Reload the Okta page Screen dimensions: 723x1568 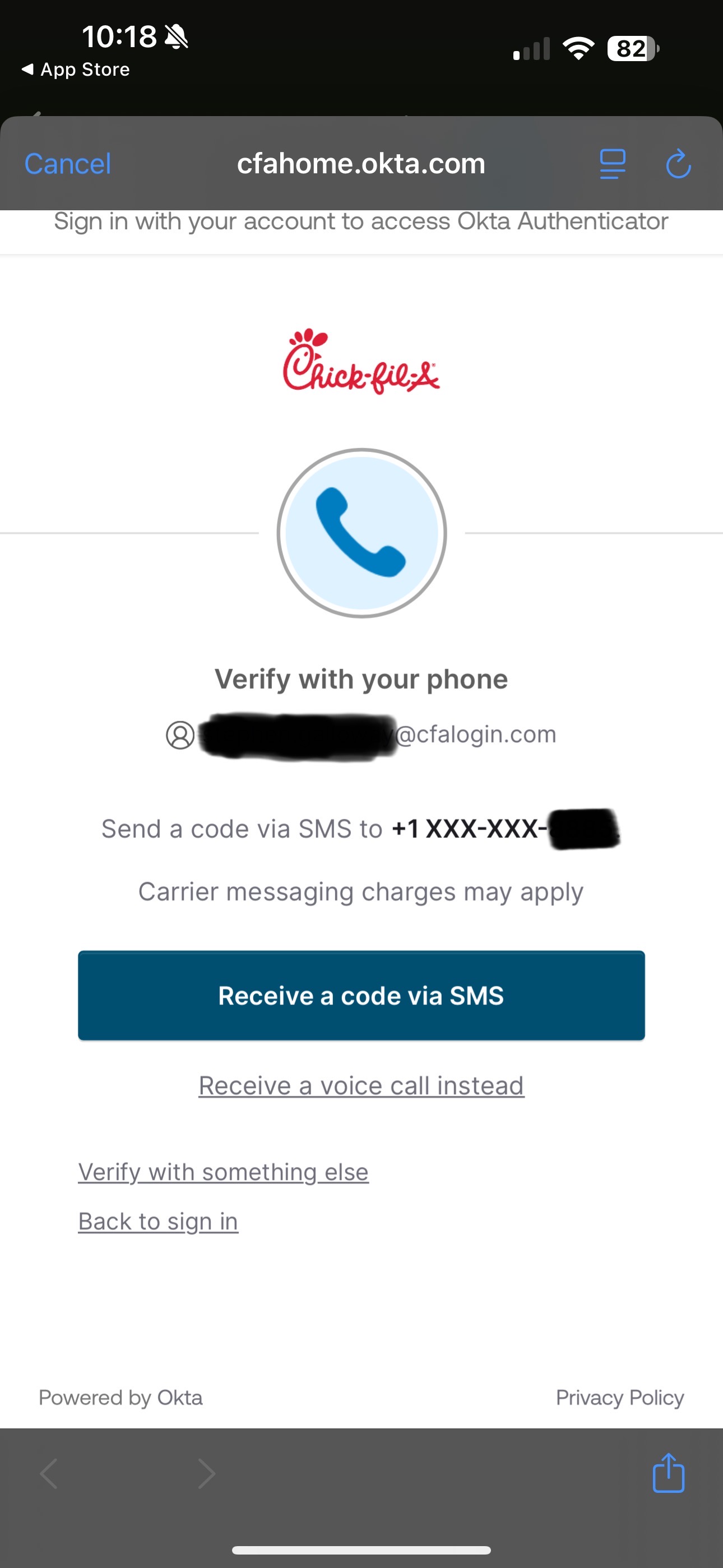click(x=678, y=164)
